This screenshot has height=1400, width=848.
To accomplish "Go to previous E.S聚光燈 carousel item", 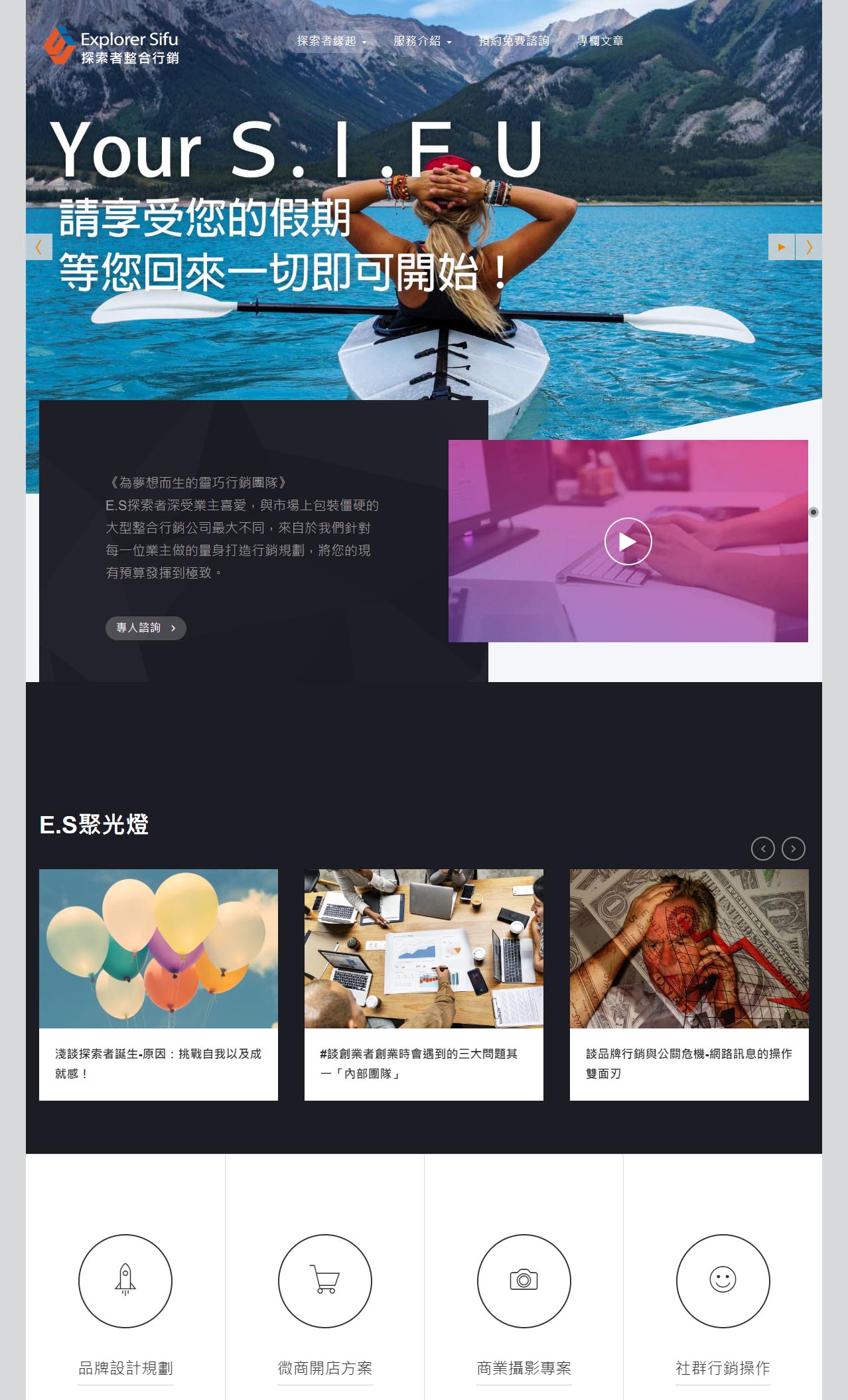I will pyautogui.click(x=763, y=849).
